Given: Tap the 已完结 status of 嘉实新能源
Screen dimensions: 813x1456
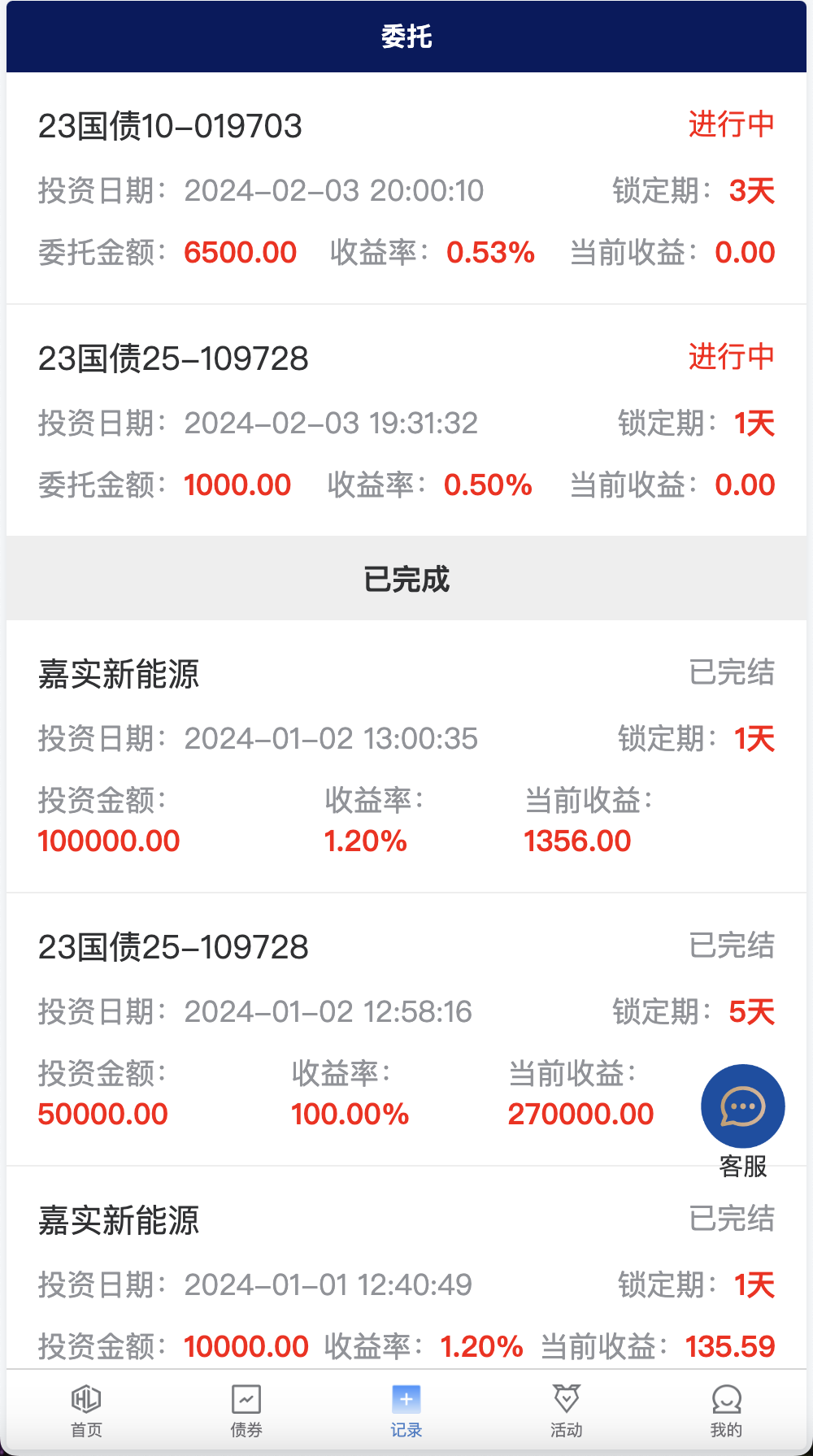Looking at the screenshot, I should point(731,673).
